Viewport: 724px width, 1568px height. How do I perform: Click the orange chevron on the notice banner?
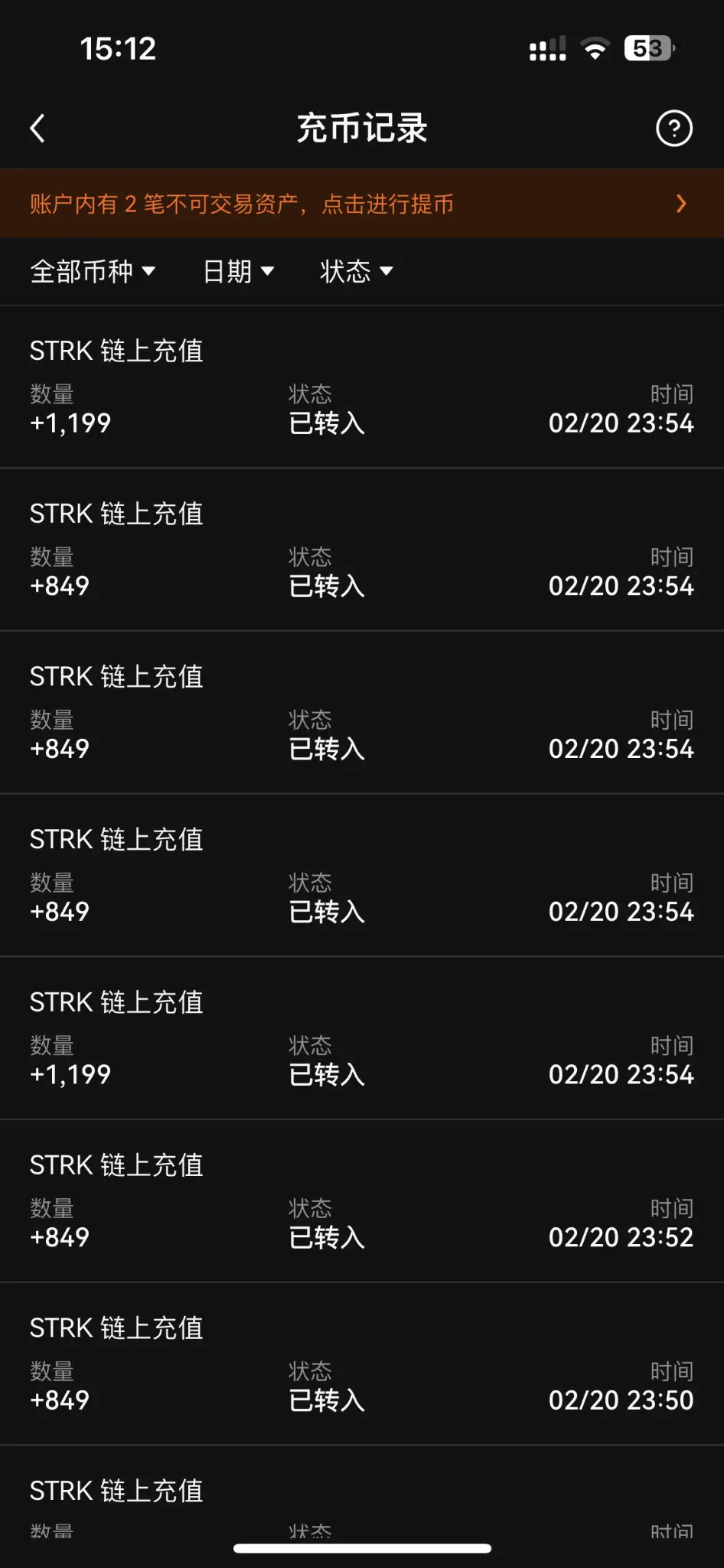pos(680,203)
